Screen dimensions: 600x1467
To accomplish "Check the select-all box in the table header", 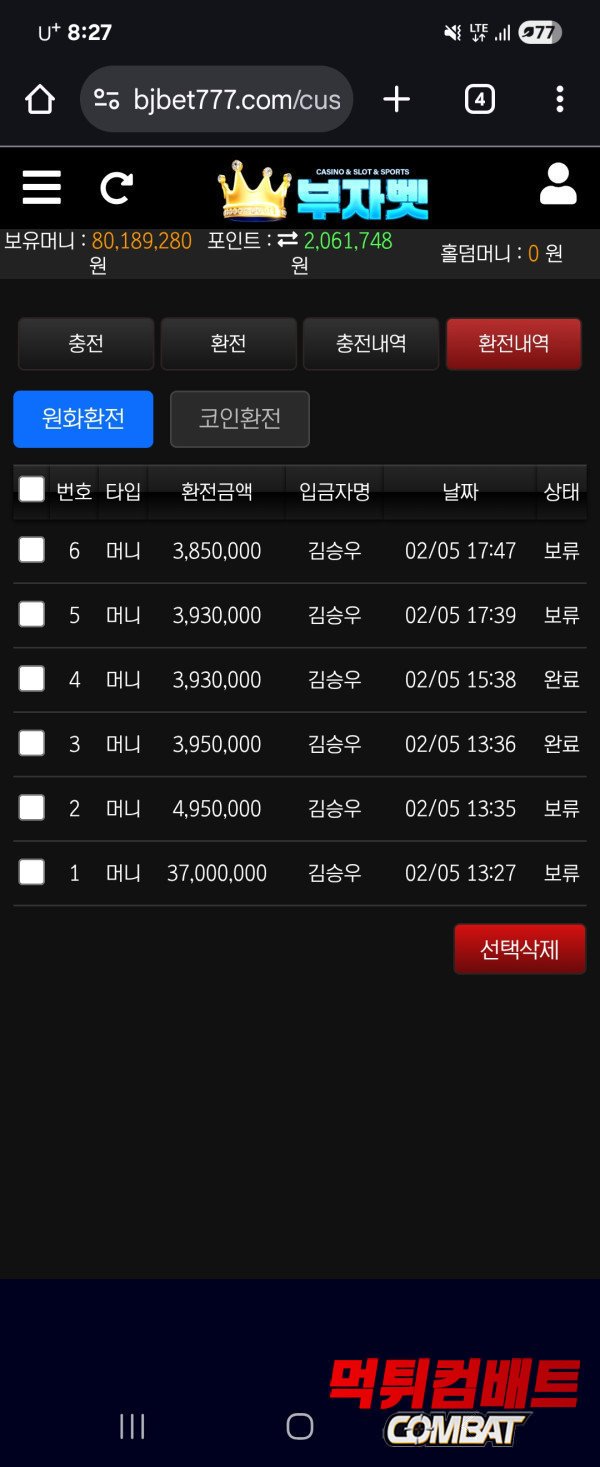I will click(x=32, y=489).
